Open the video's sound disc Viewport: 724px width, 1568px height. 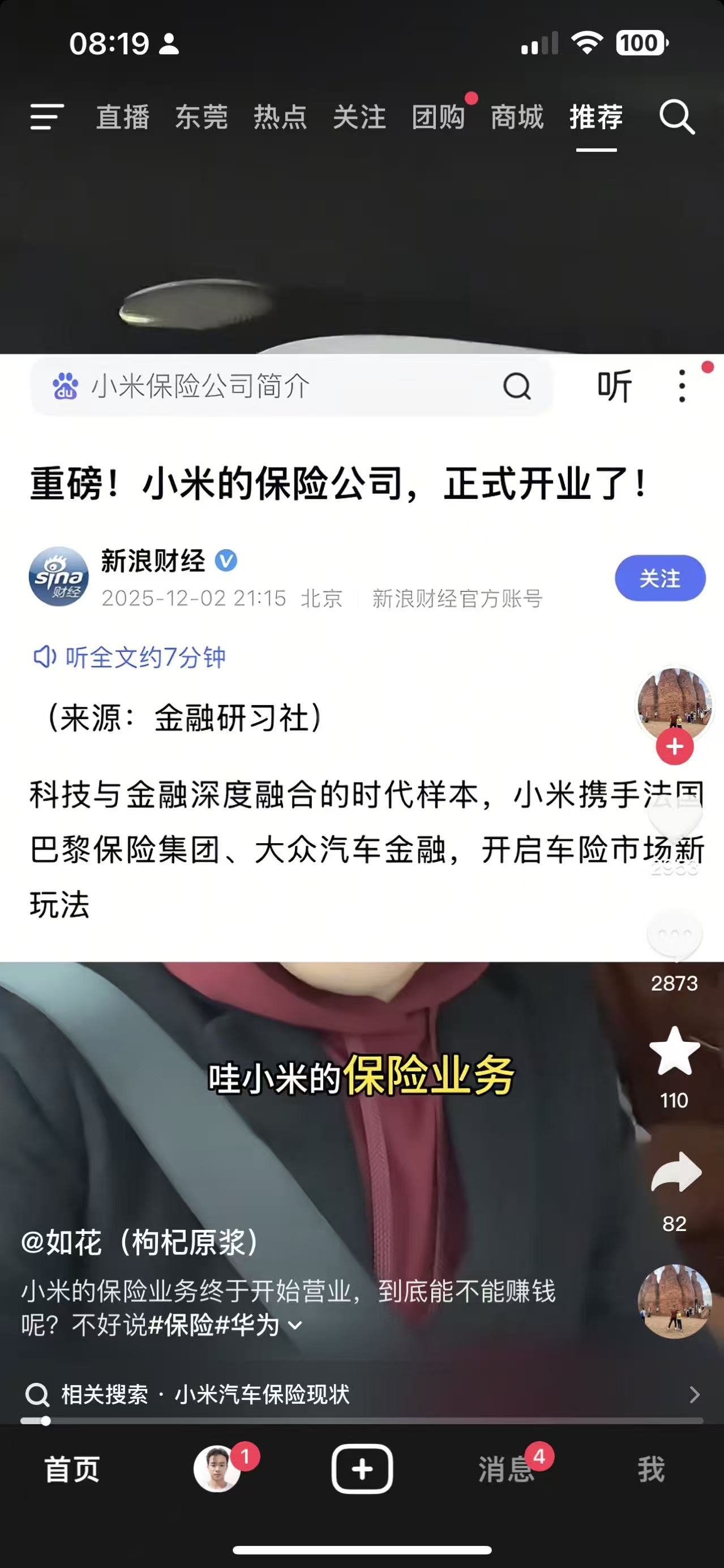[674, 1301]
